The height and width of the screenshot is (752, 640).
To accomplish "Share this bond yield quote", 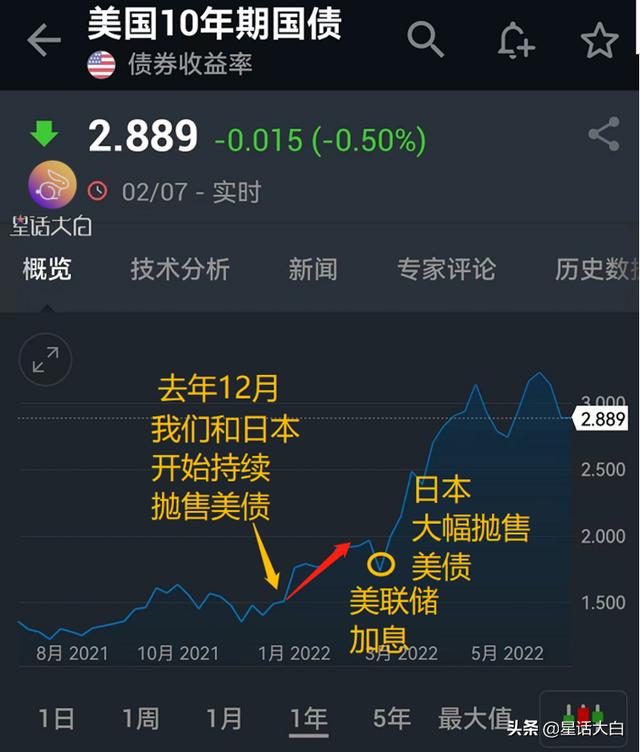I will point(604,135).
